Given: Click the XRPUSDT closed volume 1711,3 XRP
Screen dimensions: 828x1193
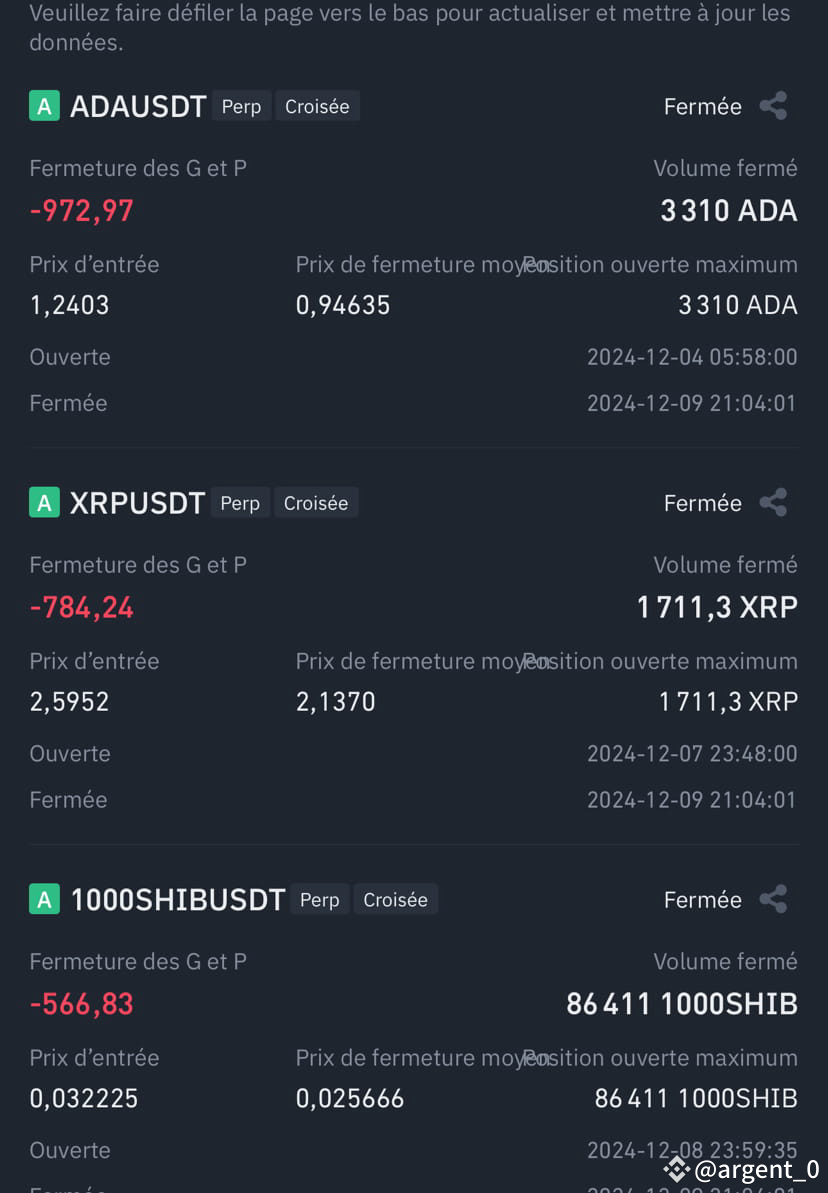Looking at the screenshot, I should 716,606.
